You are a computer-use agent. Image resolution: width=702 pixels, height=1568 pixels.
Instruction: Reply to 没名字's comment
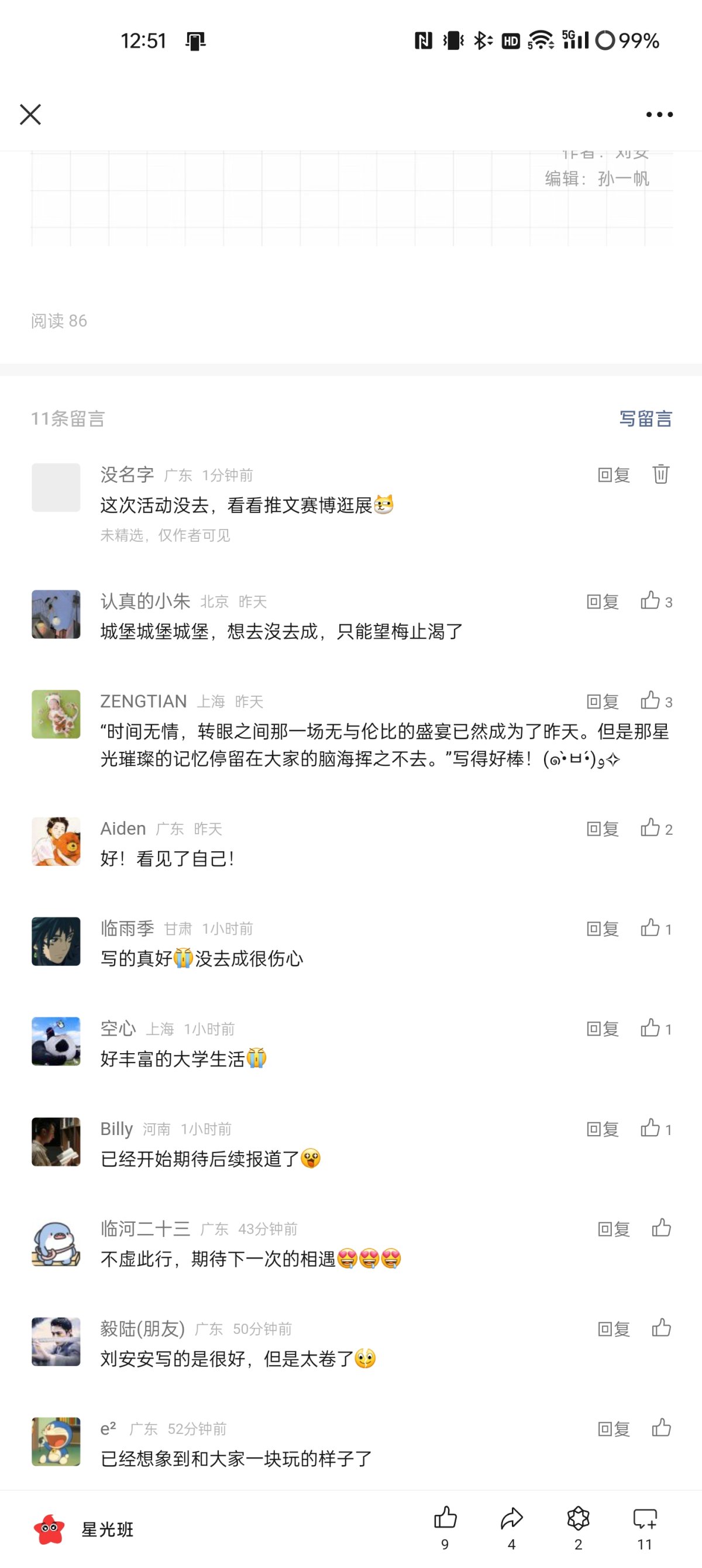pyautogui.click(x=613, y=474)
